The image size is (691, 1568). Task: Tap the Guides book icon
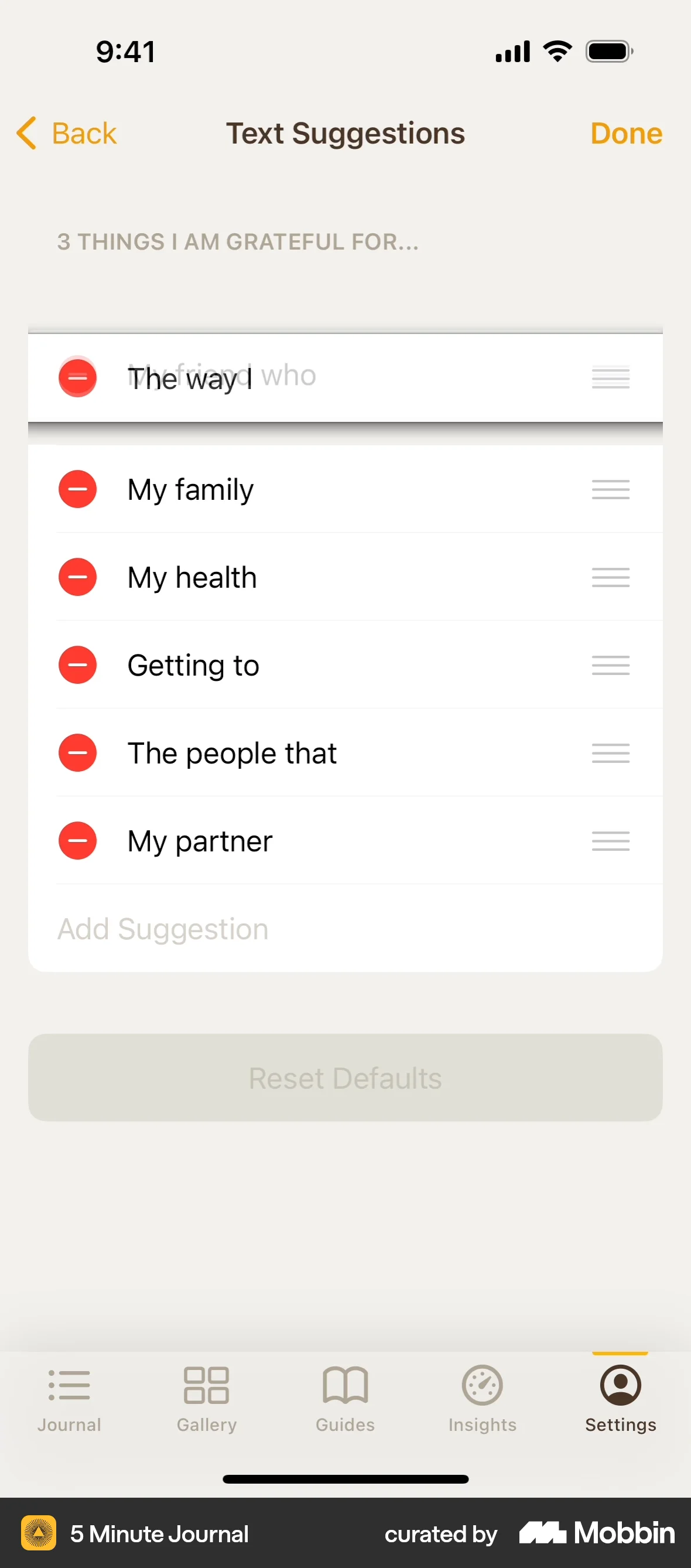tap(344, 1386)
